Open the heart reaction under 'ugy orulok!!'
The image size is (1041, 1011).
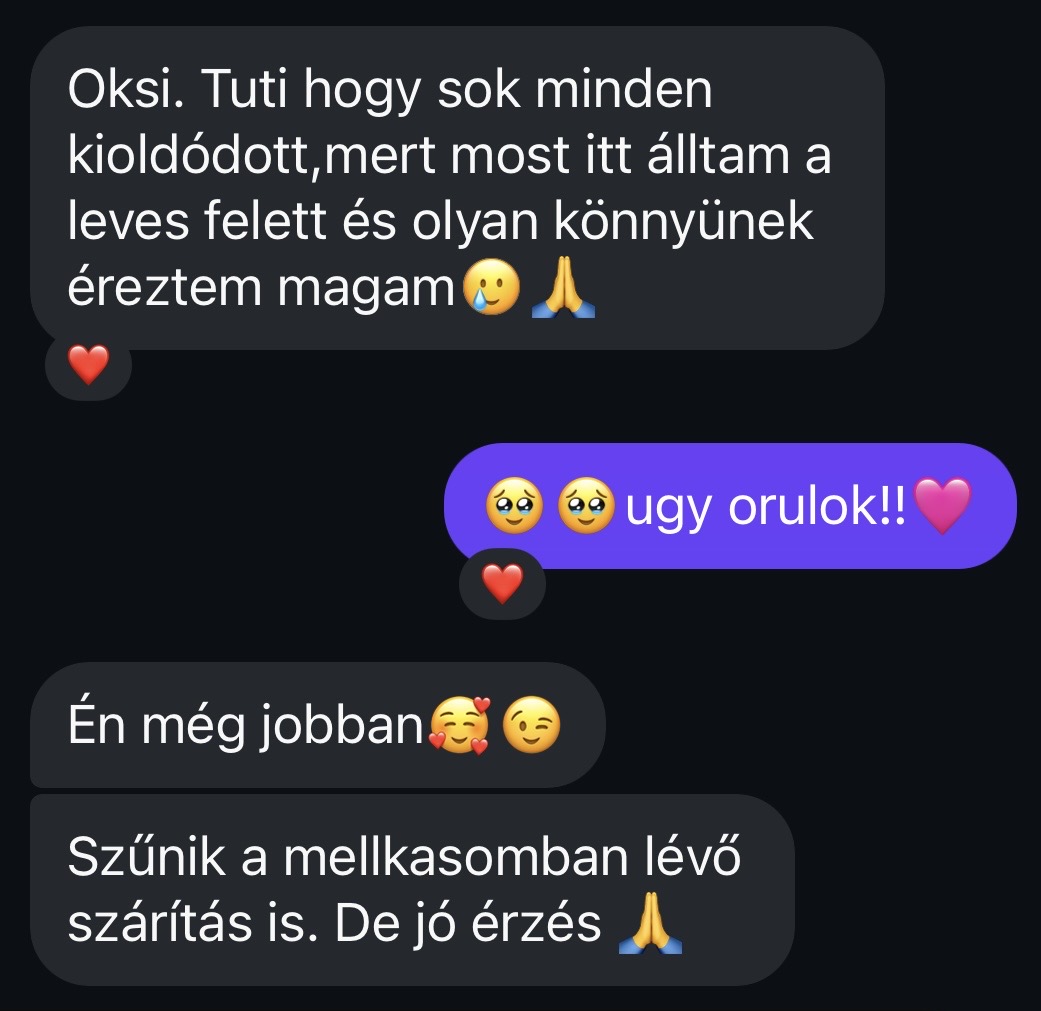502,585
